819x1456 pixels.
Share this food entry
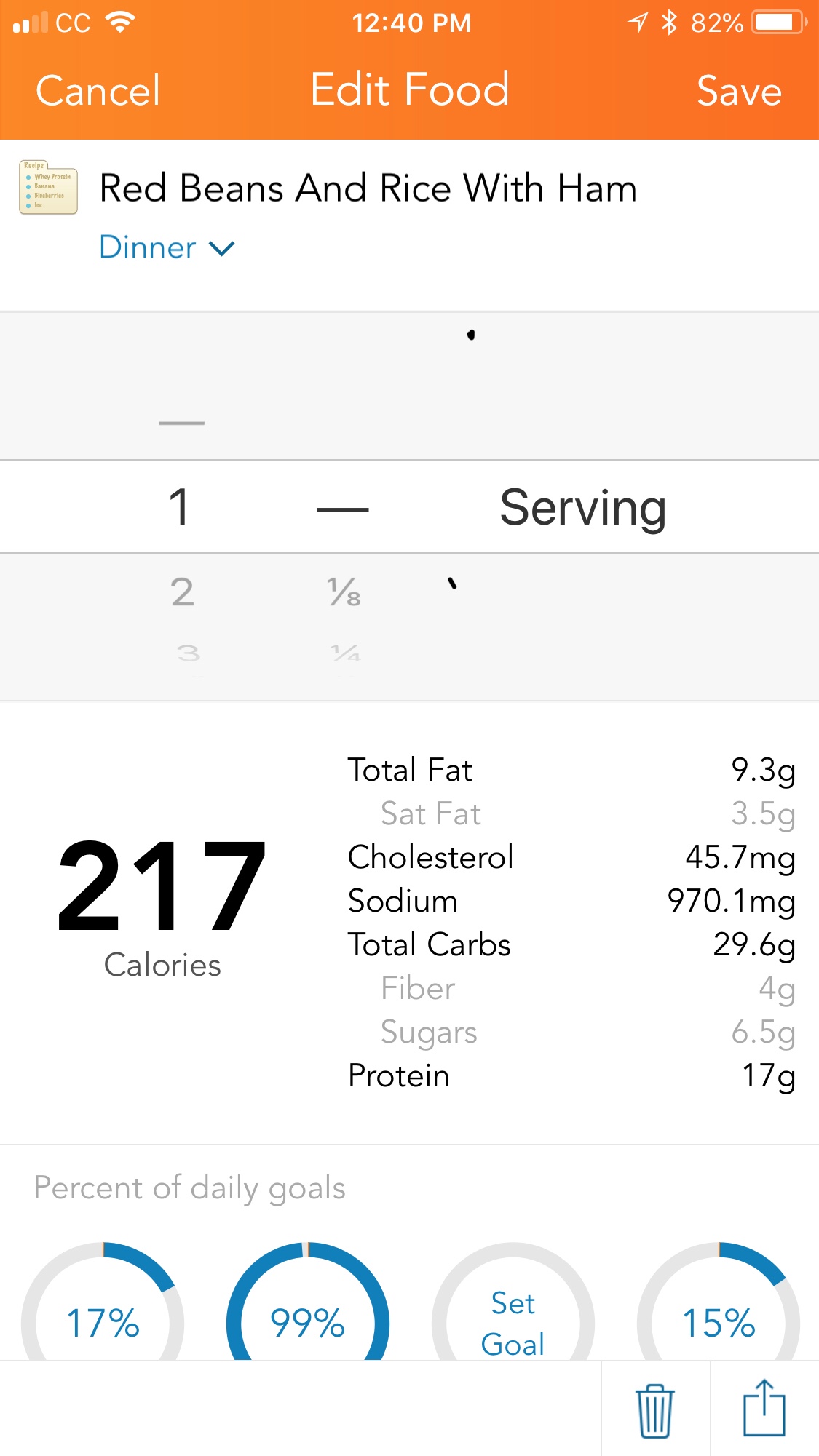[764, 1408]
